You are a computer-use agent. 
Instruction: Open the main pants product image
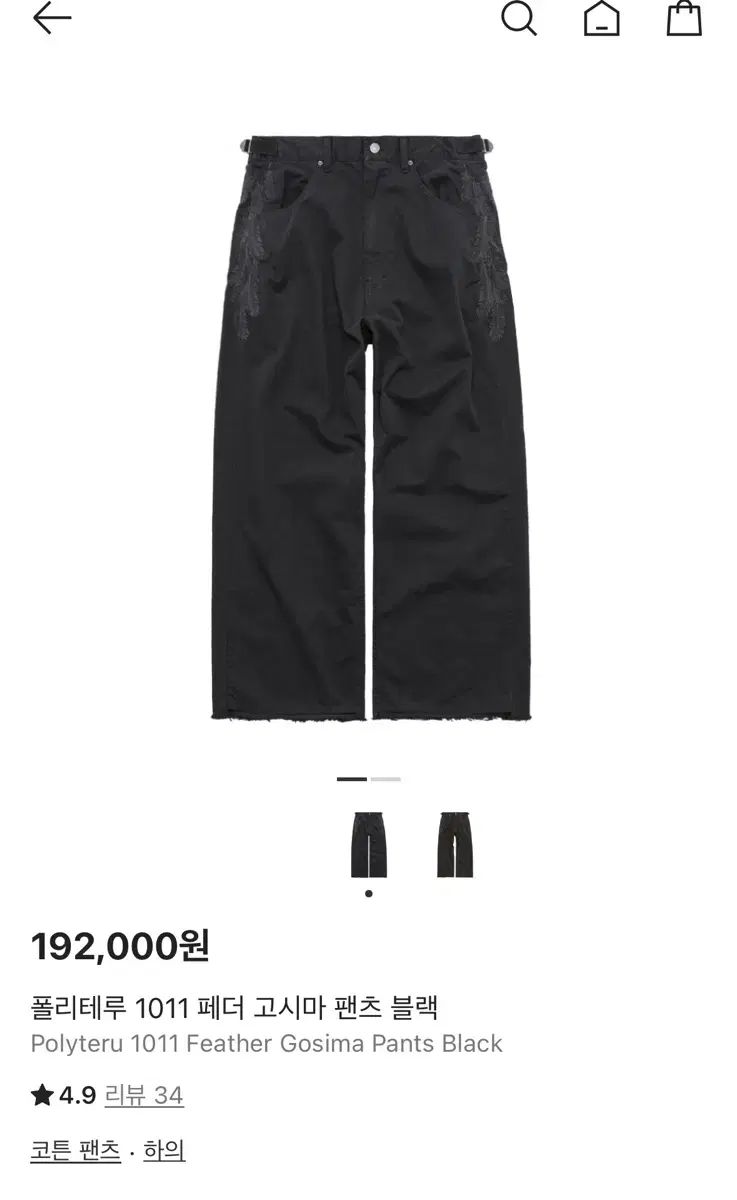click(x=368, y=425)
